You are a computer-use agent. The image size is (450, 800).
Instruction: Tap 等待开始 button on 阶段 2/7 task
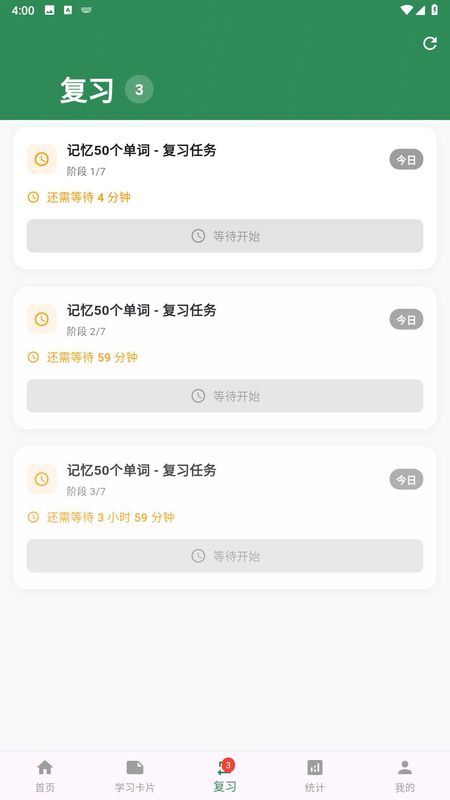(224, 396)
